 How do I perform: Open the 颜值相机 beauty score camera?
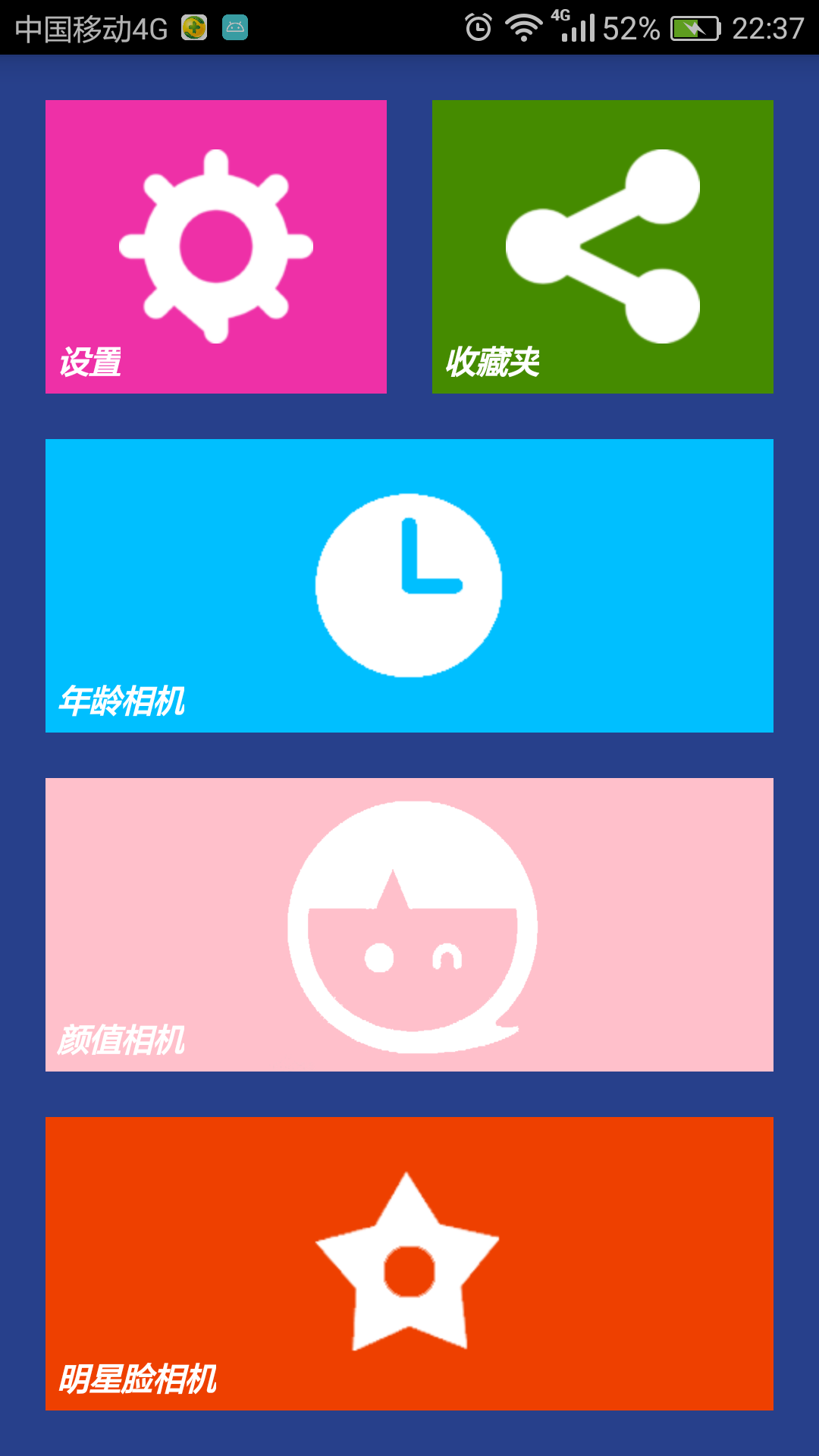click(409, 924)
